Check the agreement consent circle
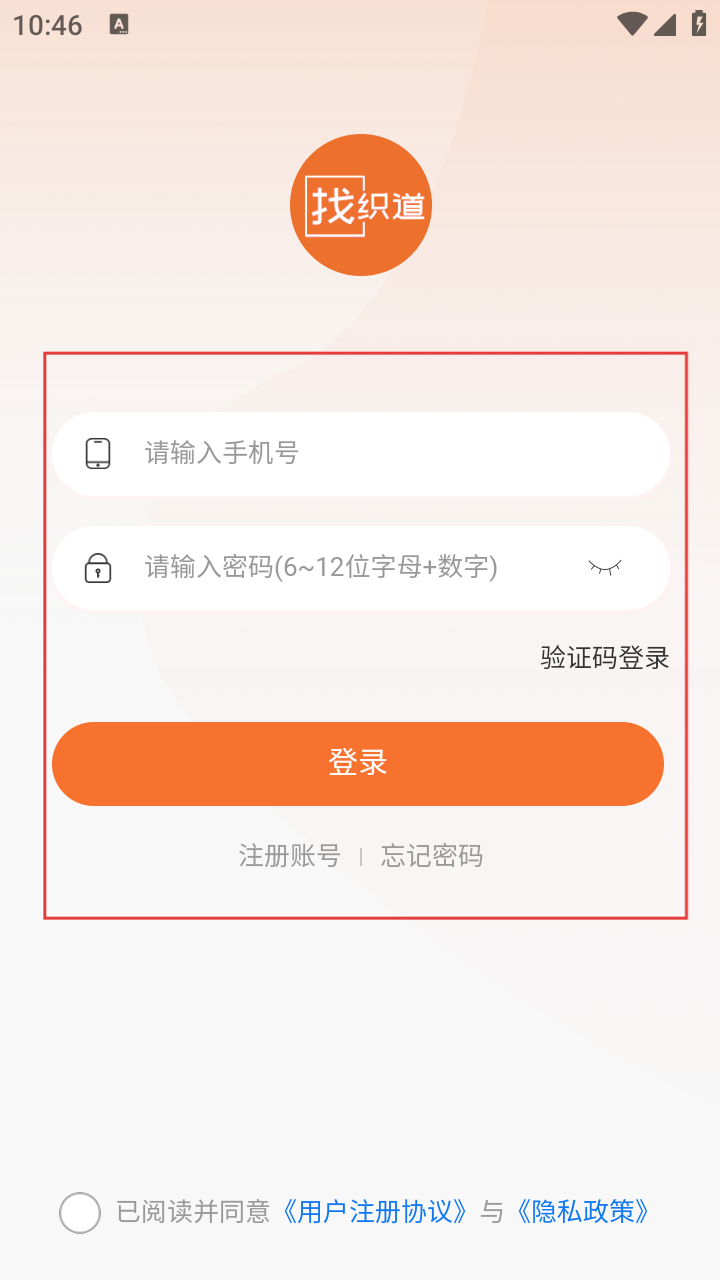Screen dimensions: 720x1280 coord(80,1213)
